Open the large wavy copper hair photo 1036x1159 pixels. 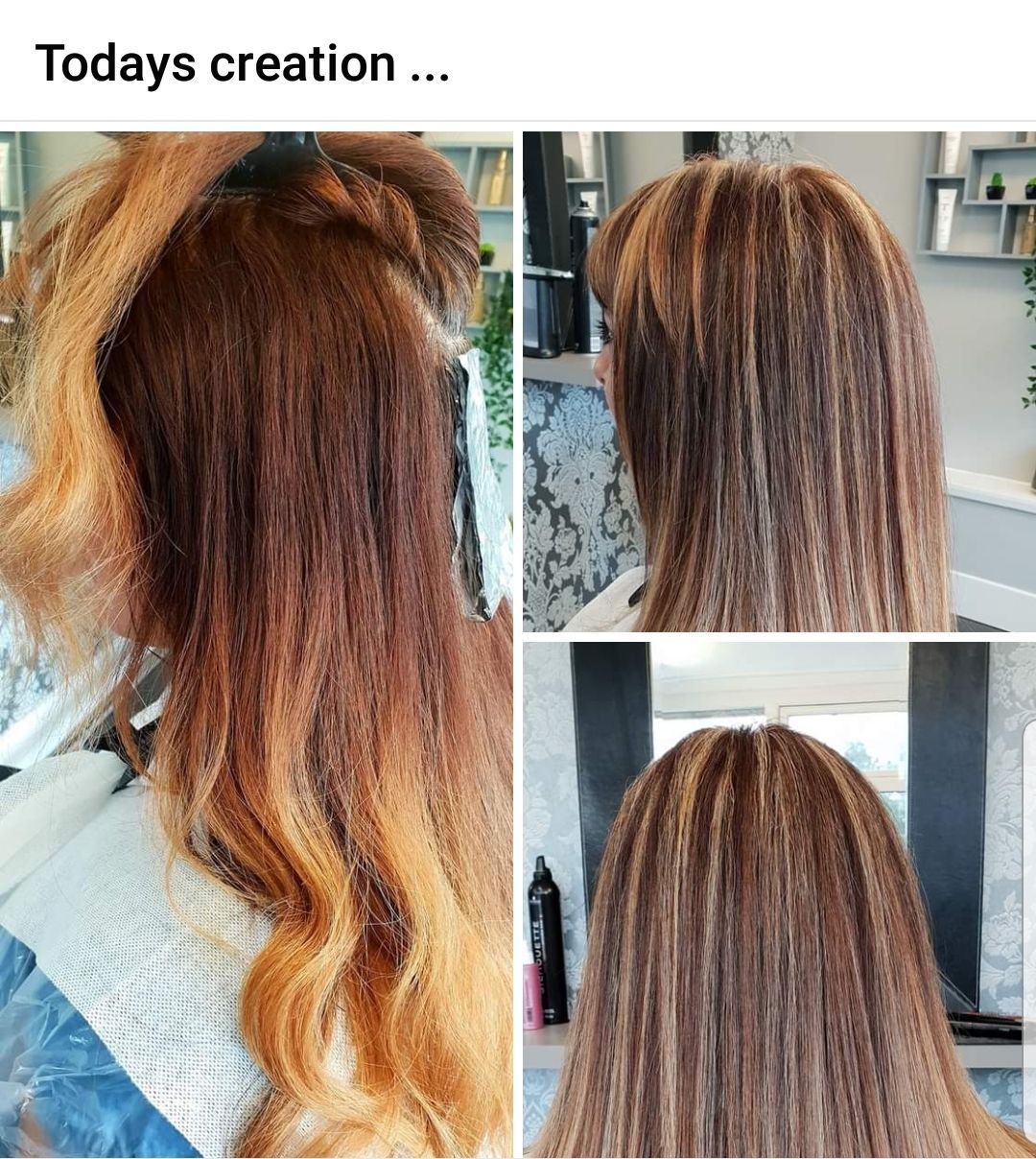pyautogui.click(x=256, y=643)
